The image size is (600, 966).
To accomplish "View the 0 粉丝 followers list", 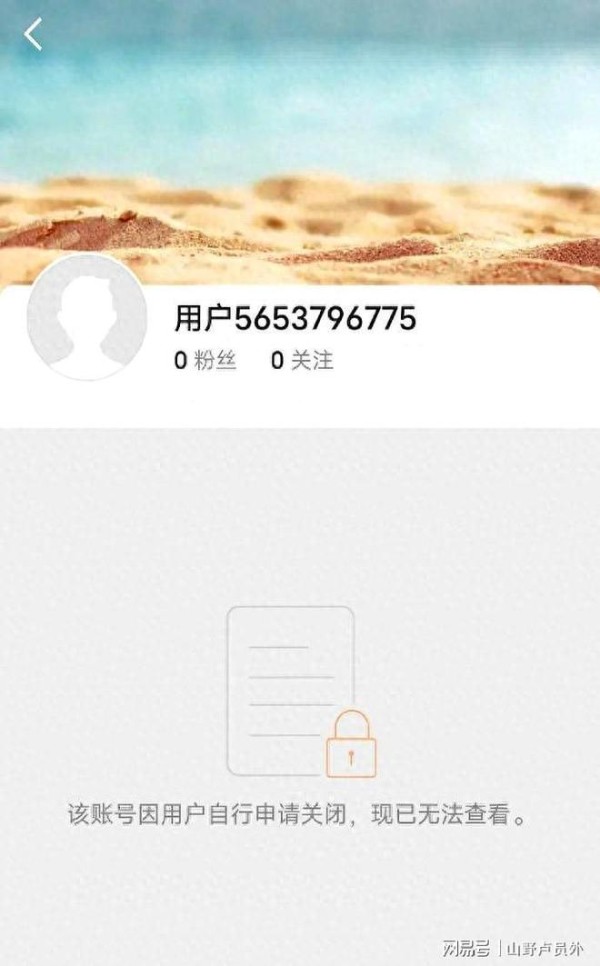I will 205,360.
